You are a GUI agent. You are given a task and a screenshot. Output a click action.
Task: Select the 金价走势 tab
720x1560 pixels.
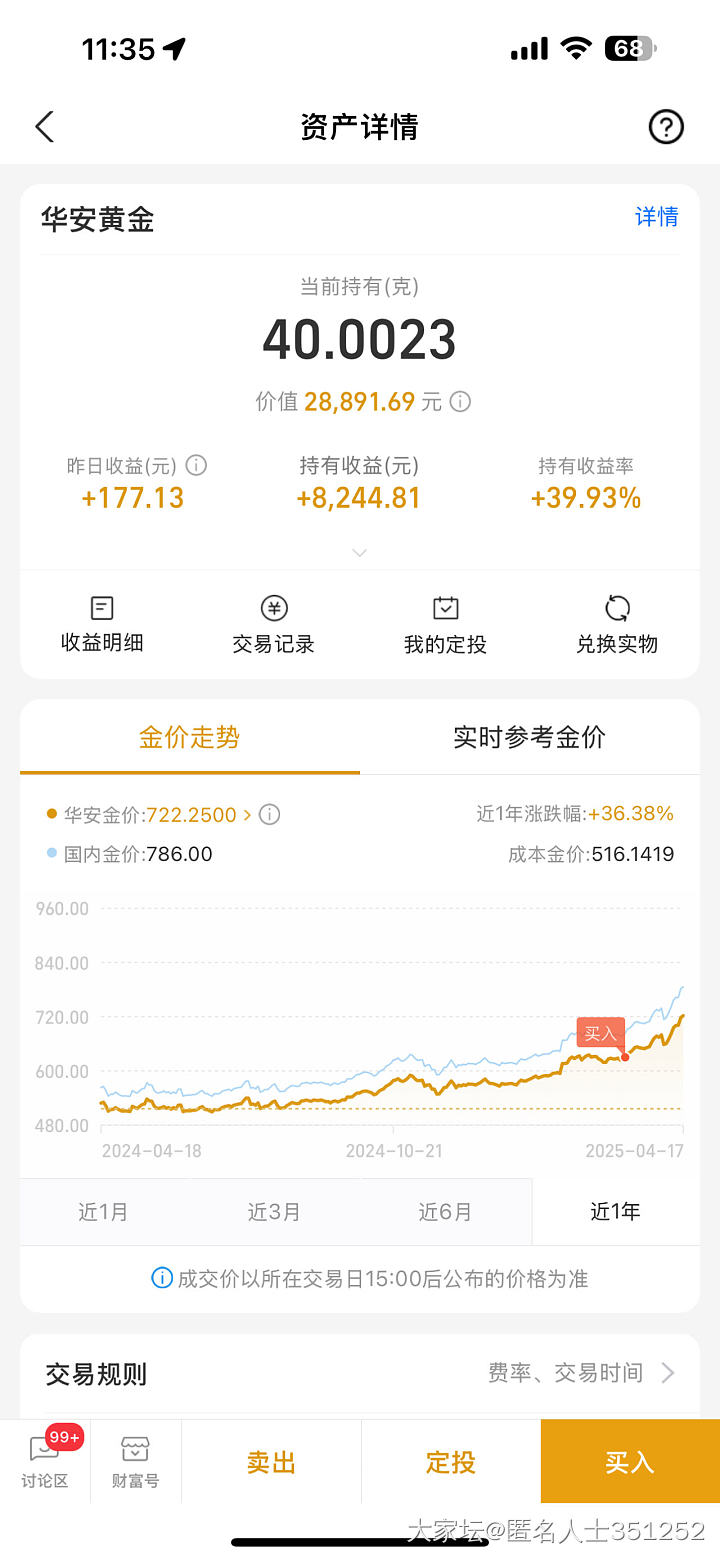coord(189,737)
